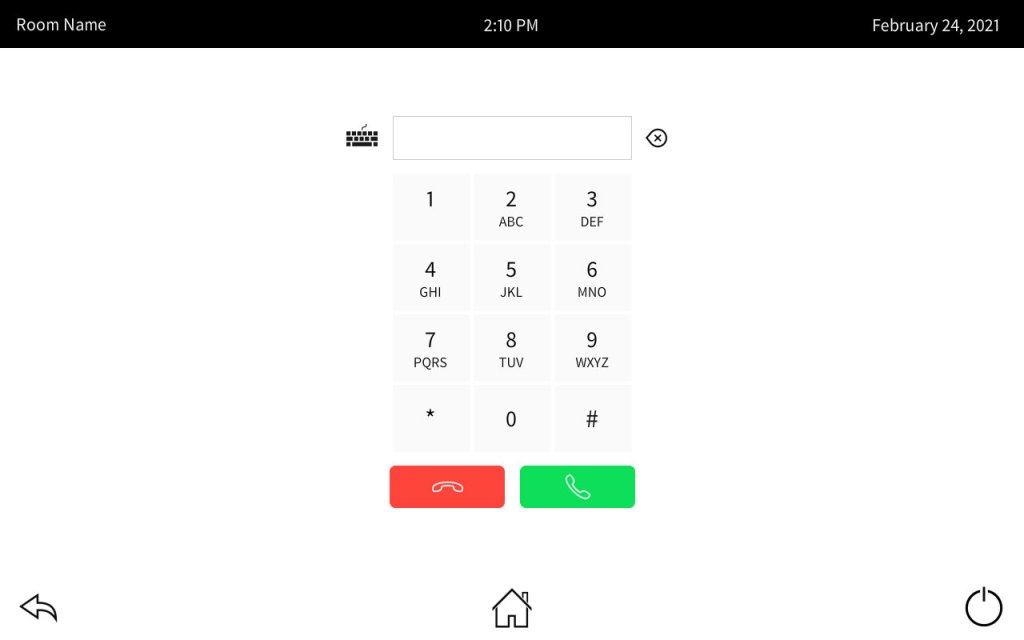
Task: Tap the 8 TUV key
Action: (511, 348)
